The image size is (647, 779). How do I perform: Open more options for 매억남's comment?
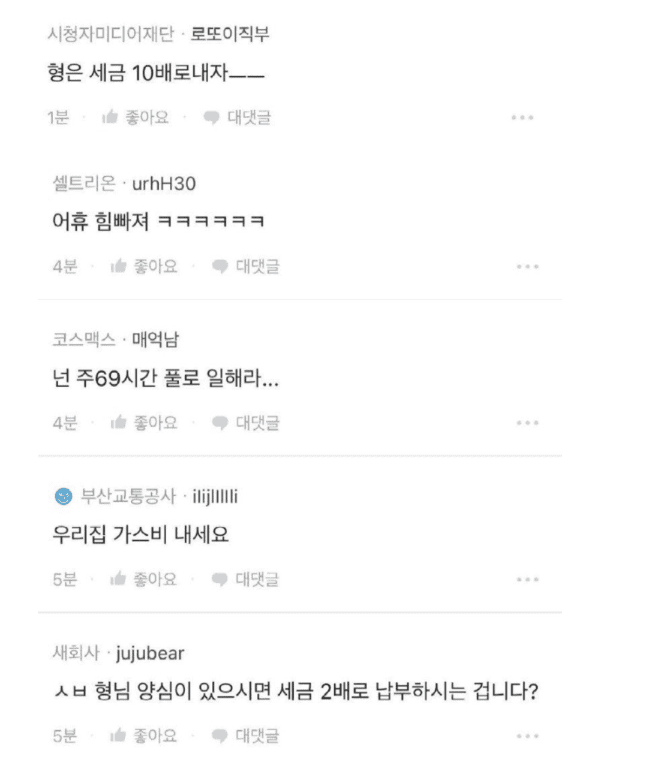[528, 424]
